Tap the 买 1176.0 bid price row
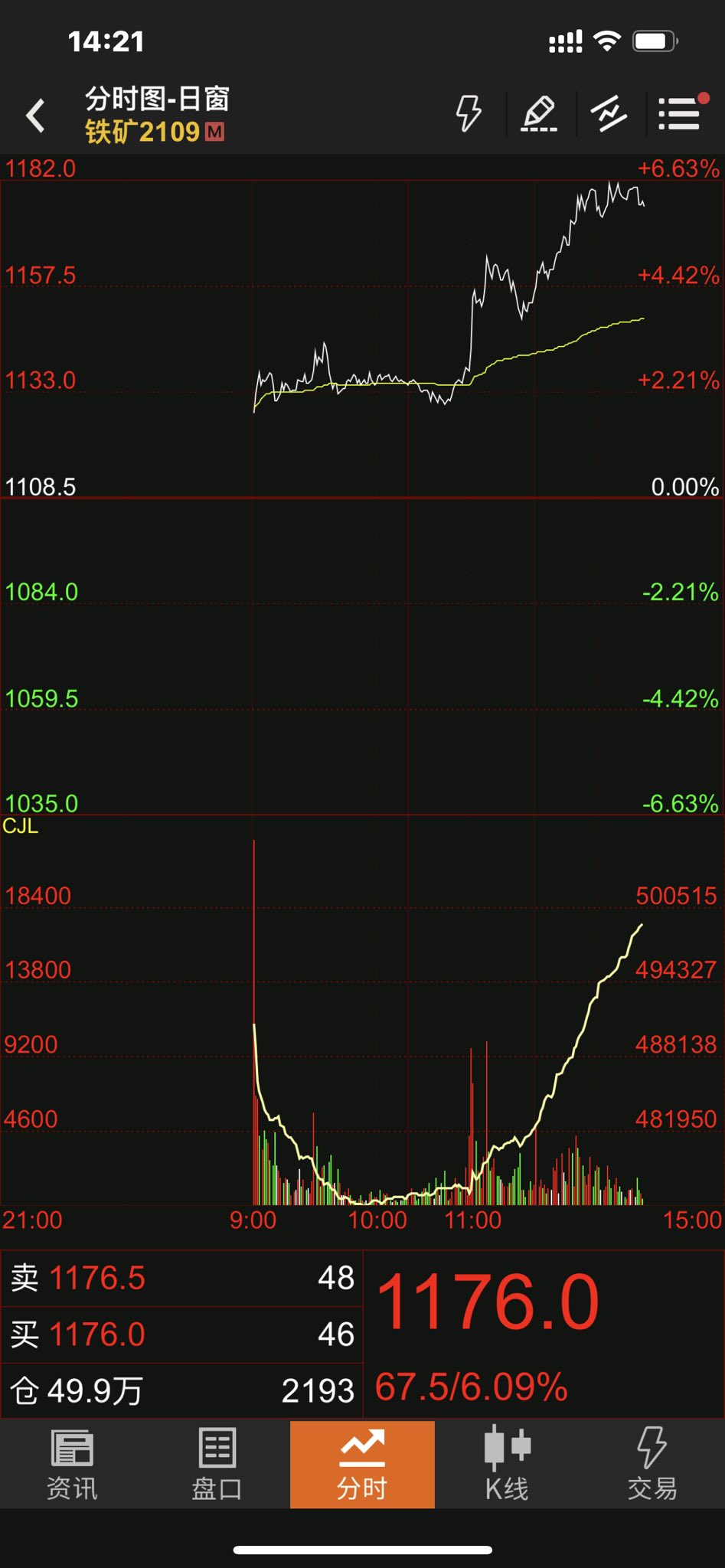 point(182,1334)
